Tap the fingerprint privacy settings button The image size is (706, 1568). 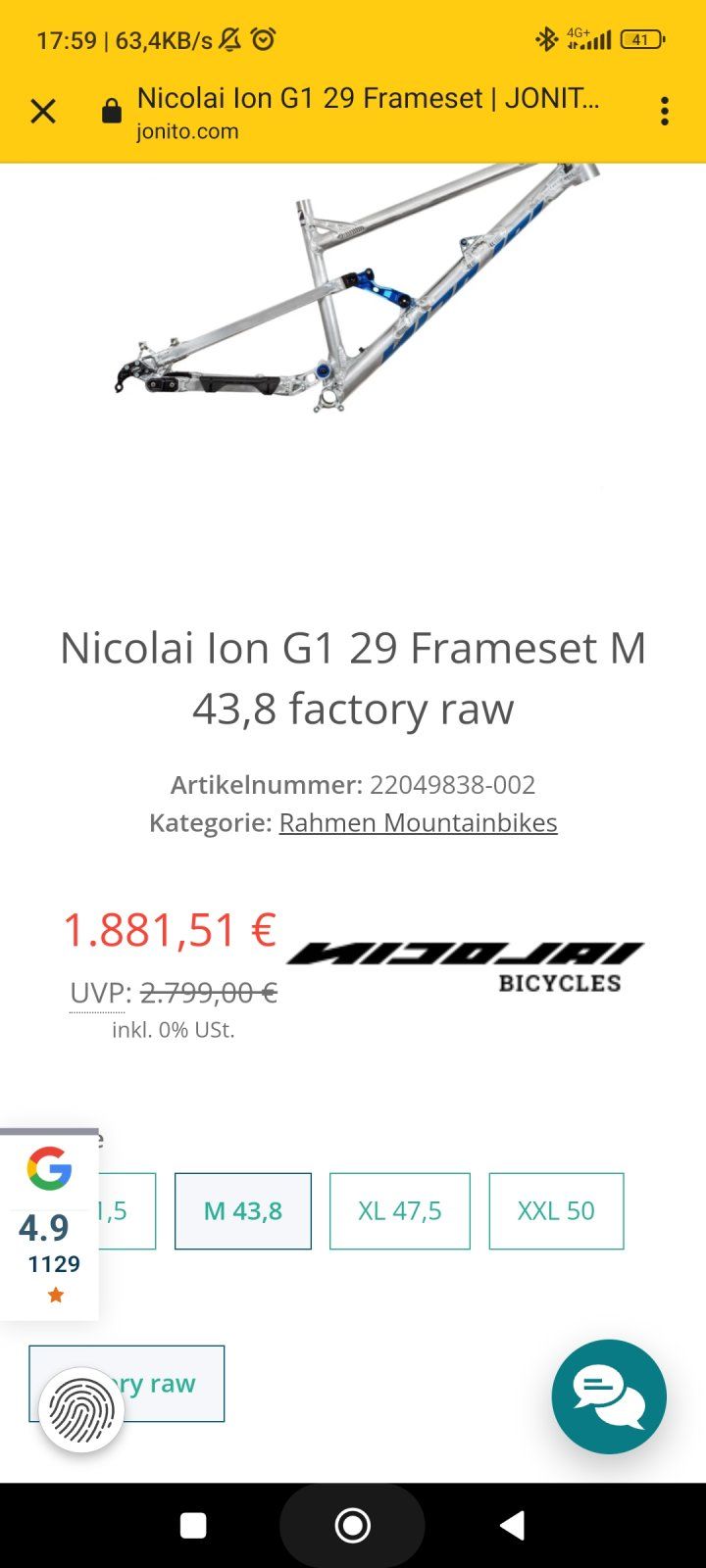point(81,1409)
